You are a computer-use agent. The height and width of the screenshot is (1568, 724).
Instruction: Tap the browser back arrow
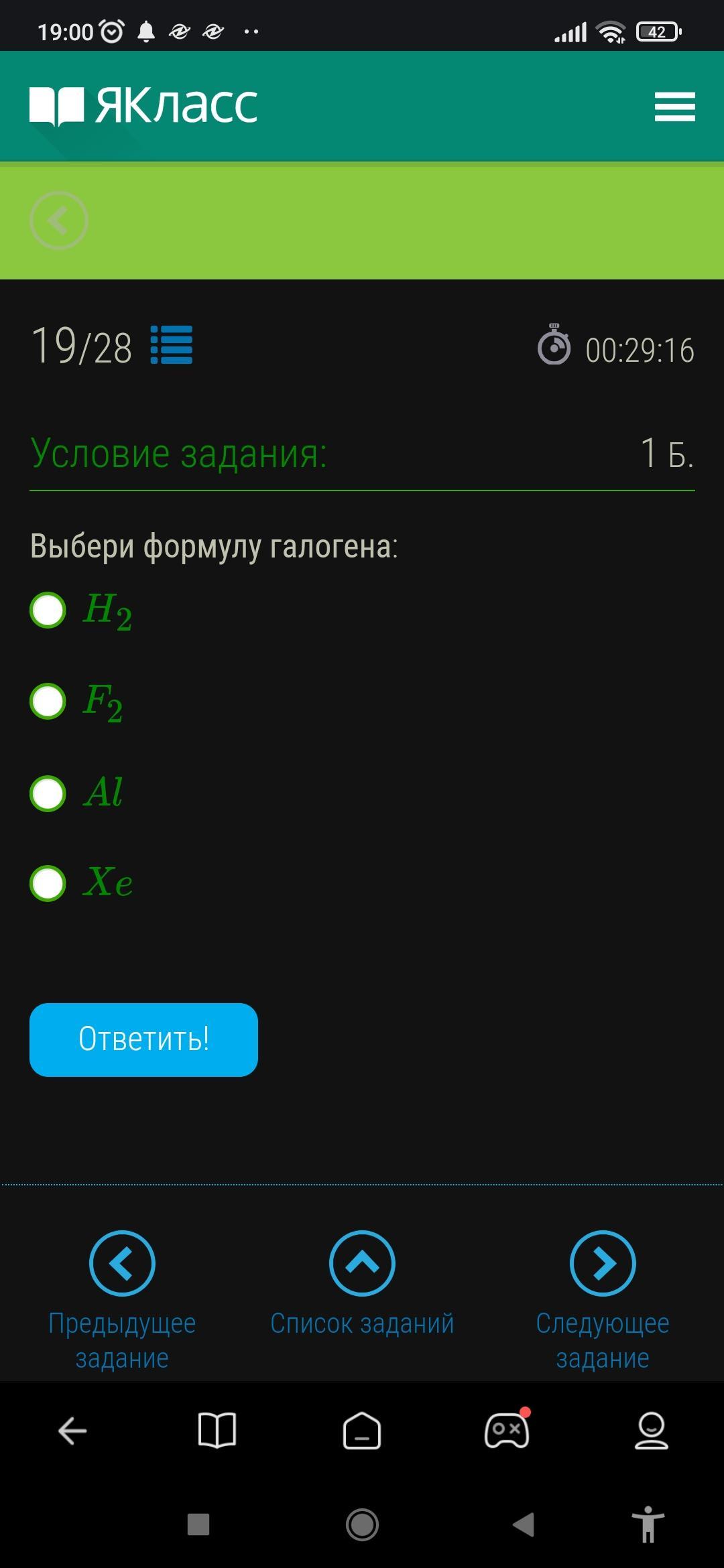[x=72, y=1431]
